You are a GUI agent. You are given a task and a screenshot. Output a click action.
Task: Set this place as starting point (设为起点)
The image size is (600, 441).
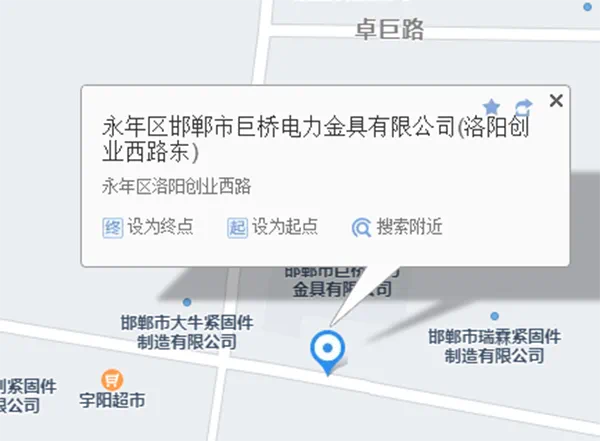coord(273,227)
